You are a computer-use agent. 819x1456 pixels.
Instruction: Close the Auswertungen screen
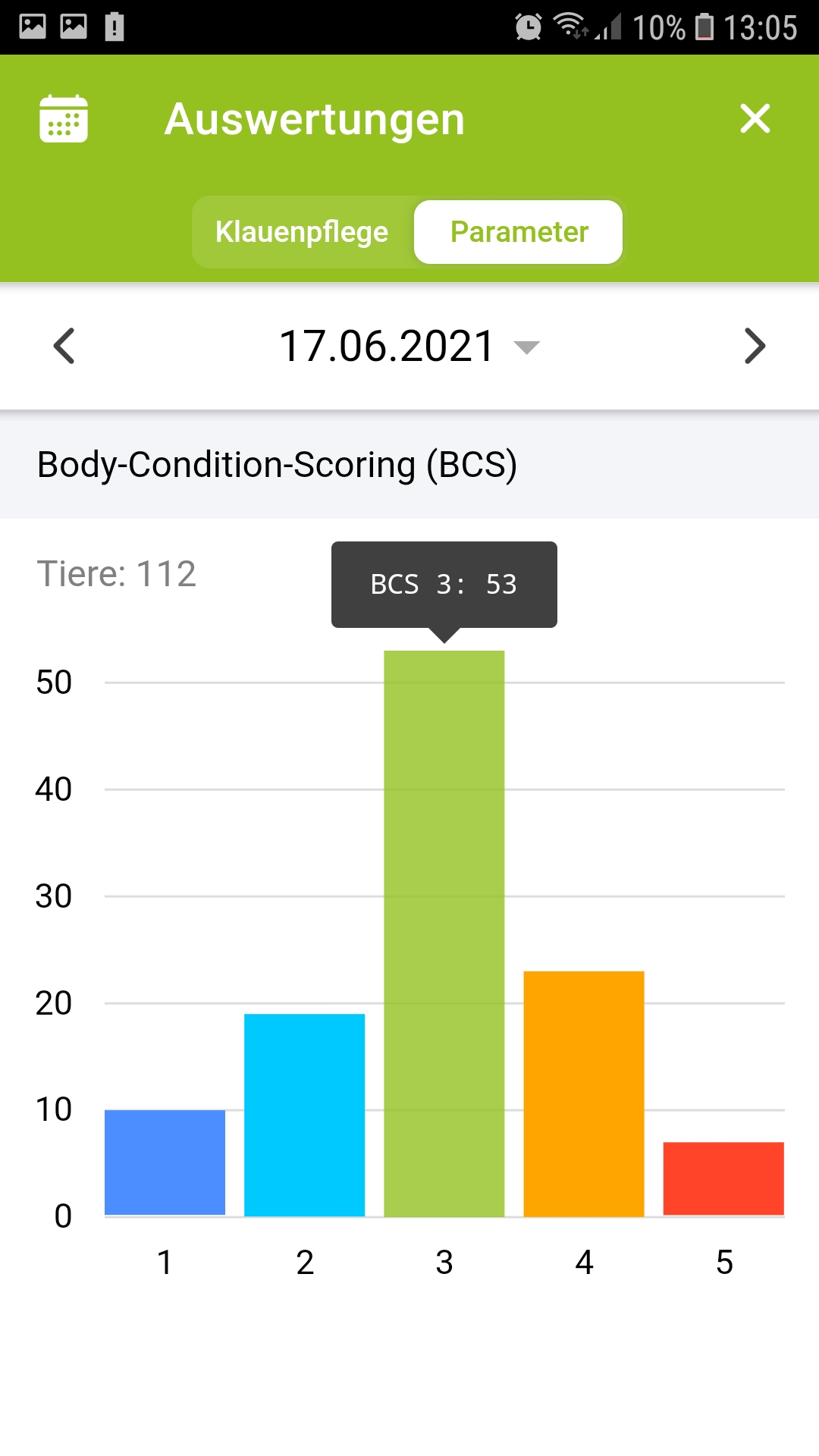coord(755,119)
